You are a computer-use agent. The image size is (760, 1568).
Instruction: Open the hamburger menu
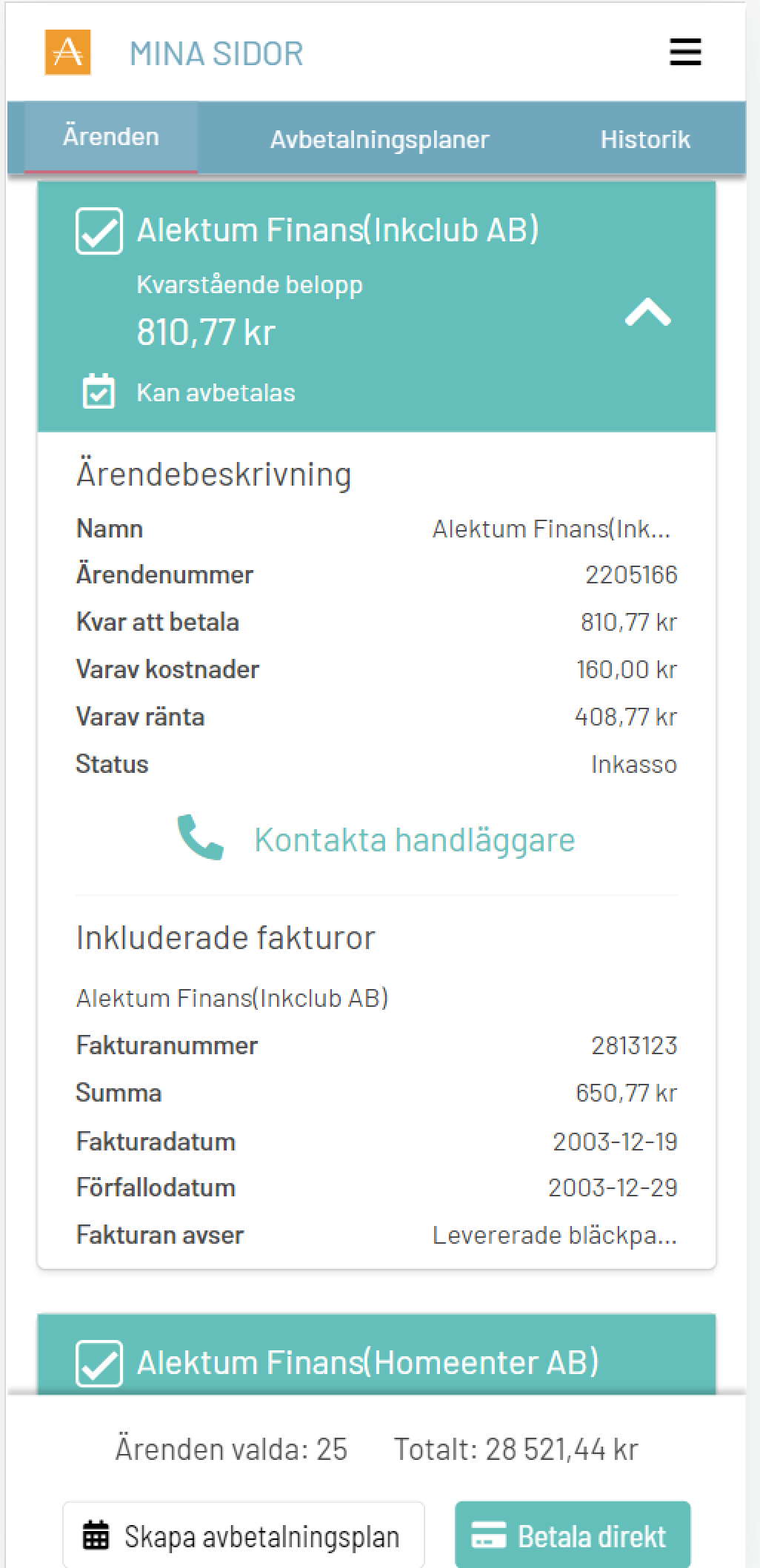[x=685, y=53]
